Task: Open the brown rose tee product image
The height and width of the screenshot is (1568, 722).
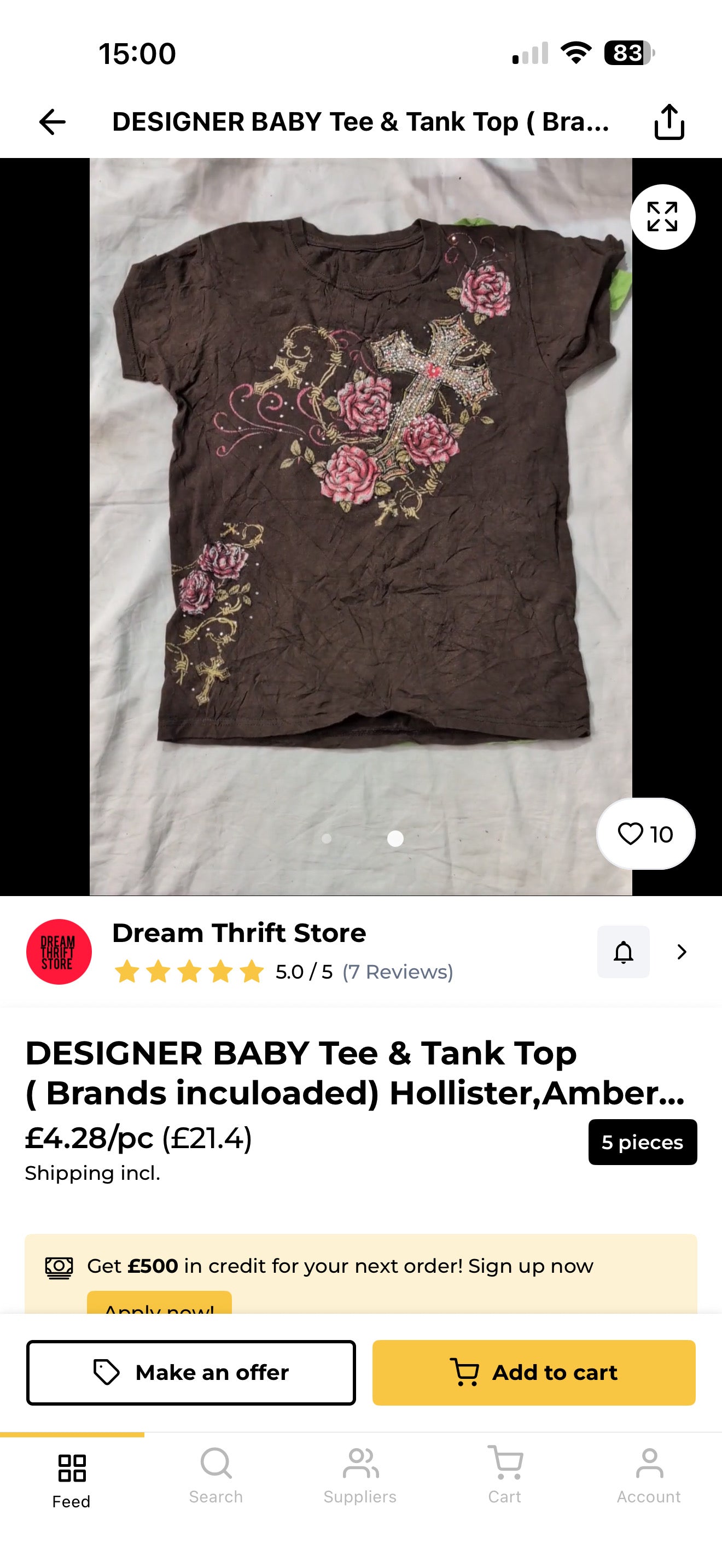Action: (x=360, y=526)
